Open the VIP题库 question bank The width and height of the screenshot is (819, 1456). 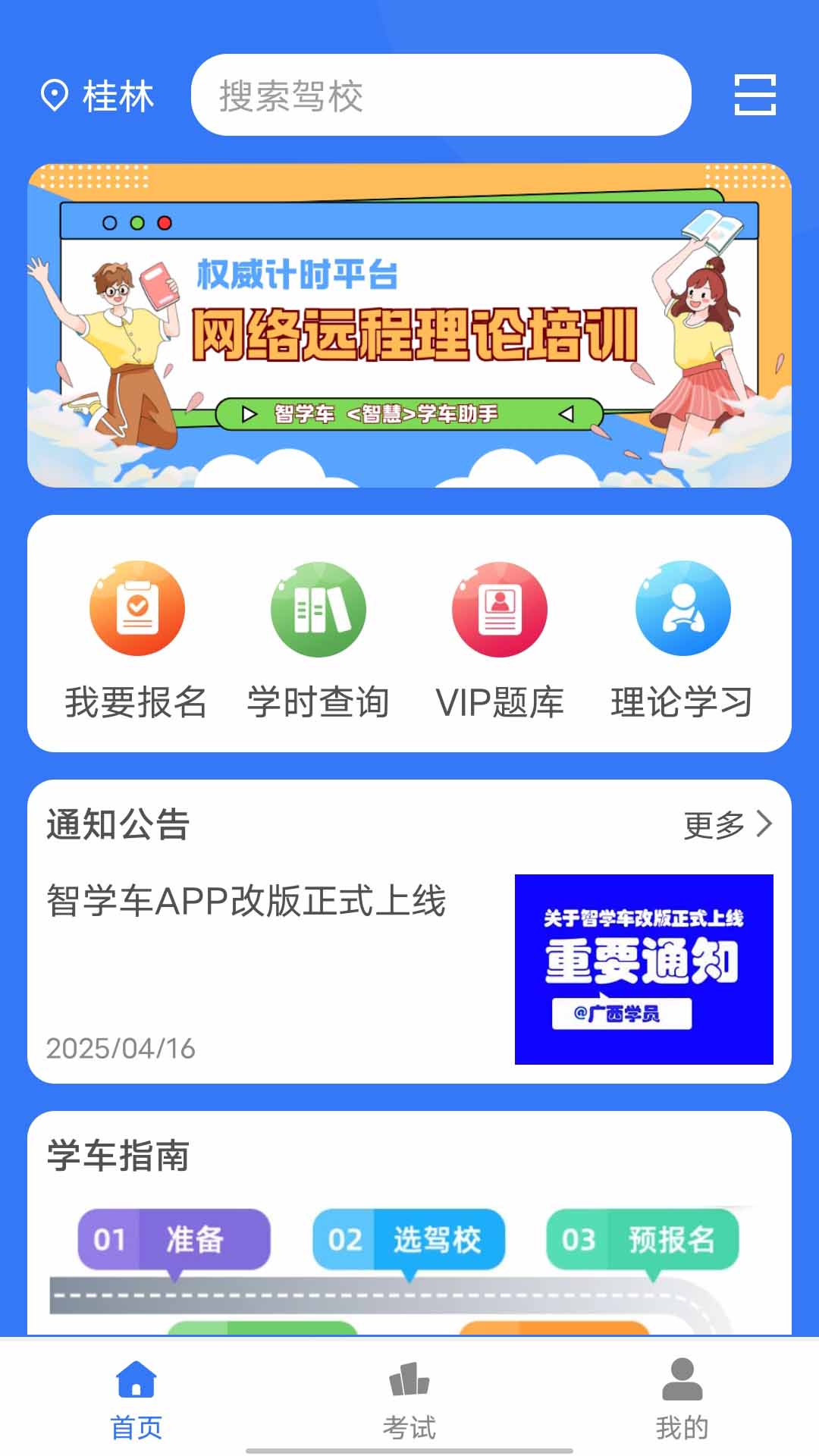click(500, 639)
